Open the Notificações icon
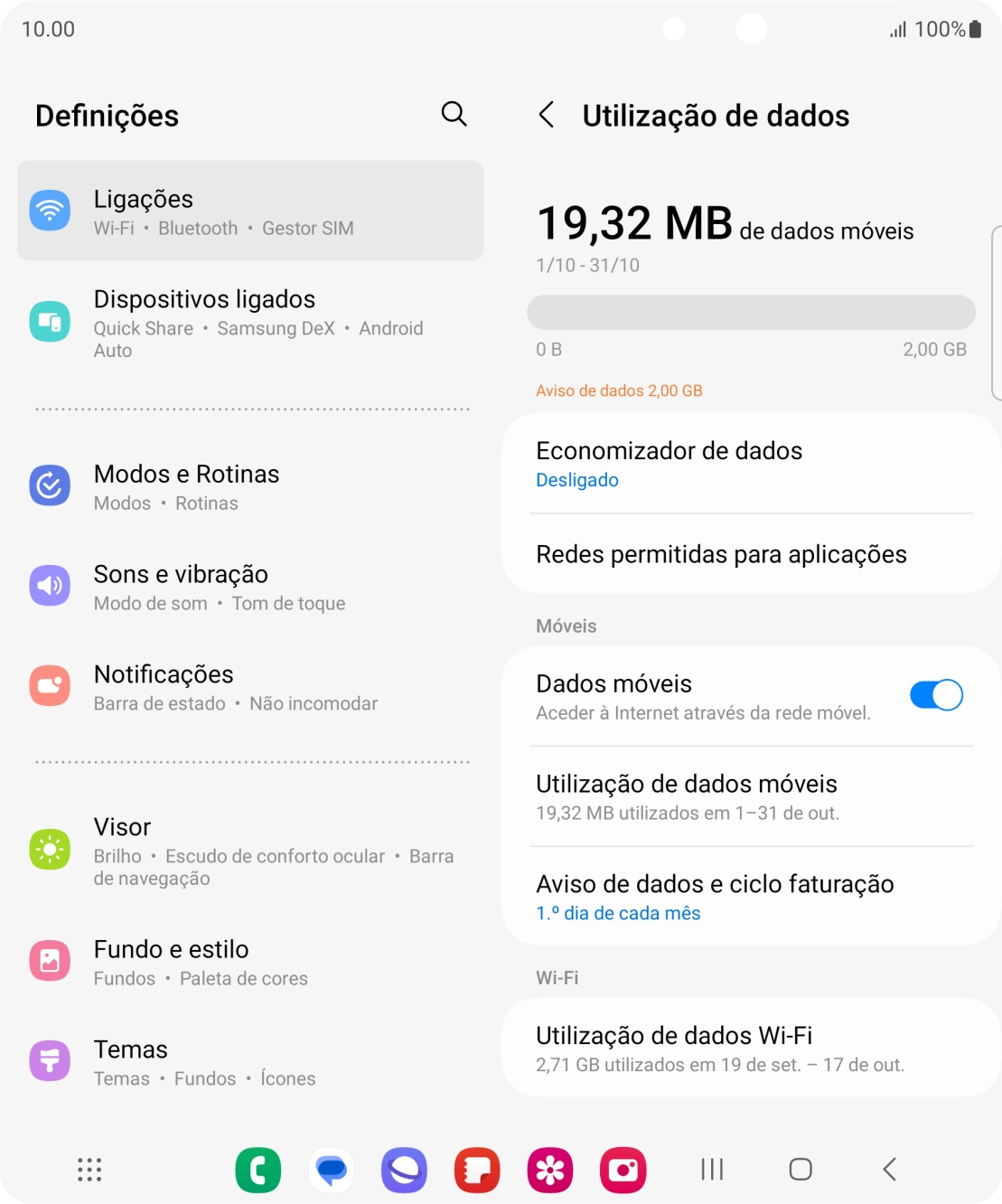The height and width of the screenshot is (1204, 1002). (x=50, y=685)
